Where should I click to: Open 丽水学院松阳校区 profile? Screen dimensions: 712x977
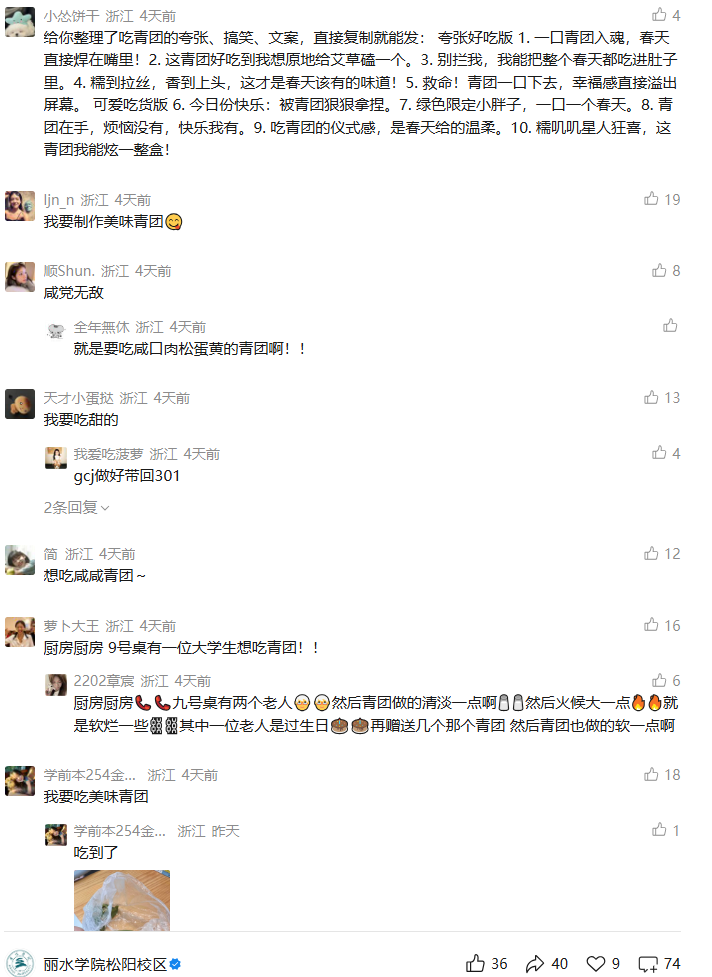click(x=105, y=964)
